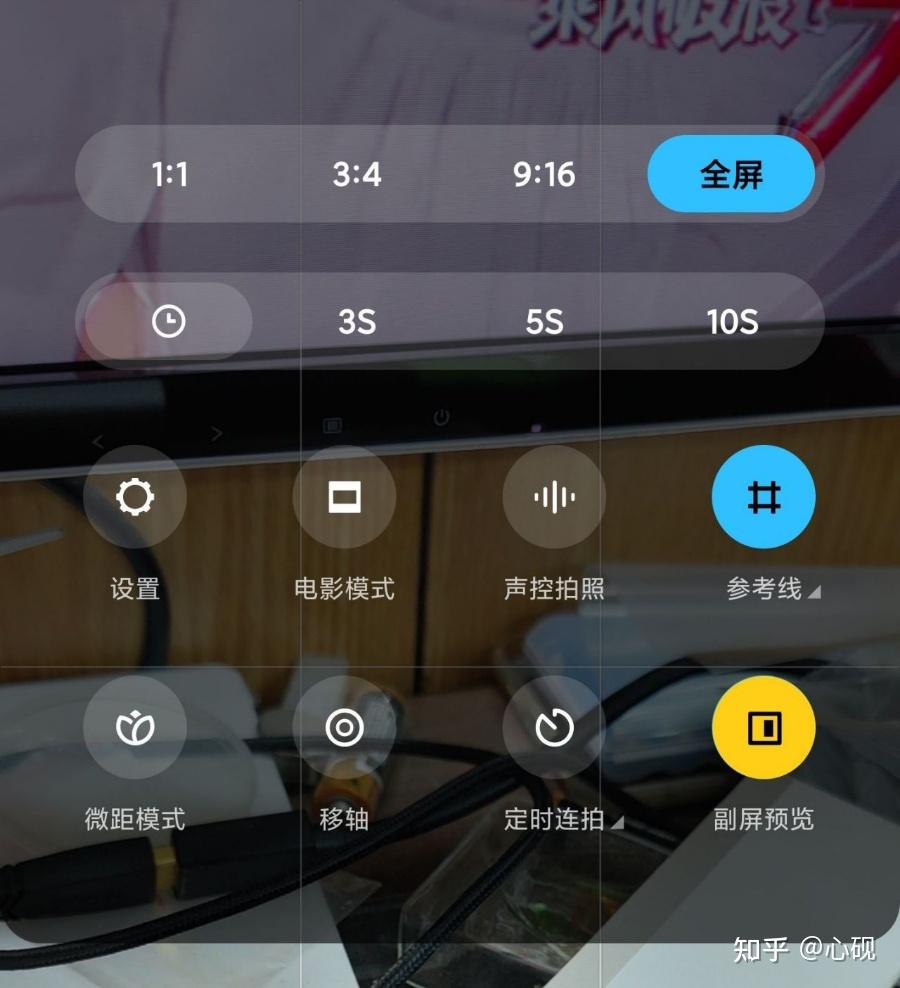
Task: Enable 电影模式 movie mode
Action: point(344,497)
